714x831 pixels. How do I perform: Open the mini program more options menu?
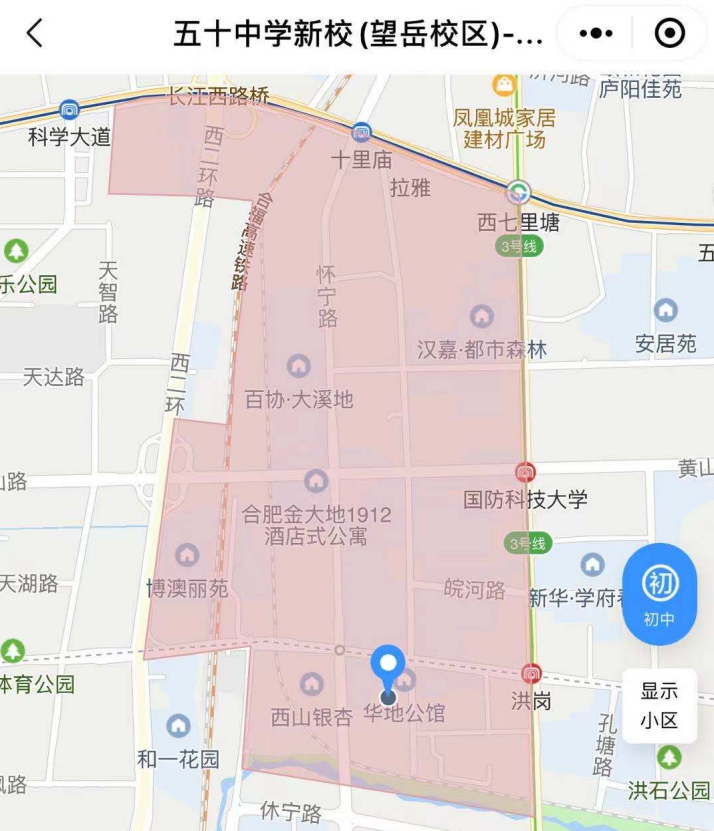[596, 33]
